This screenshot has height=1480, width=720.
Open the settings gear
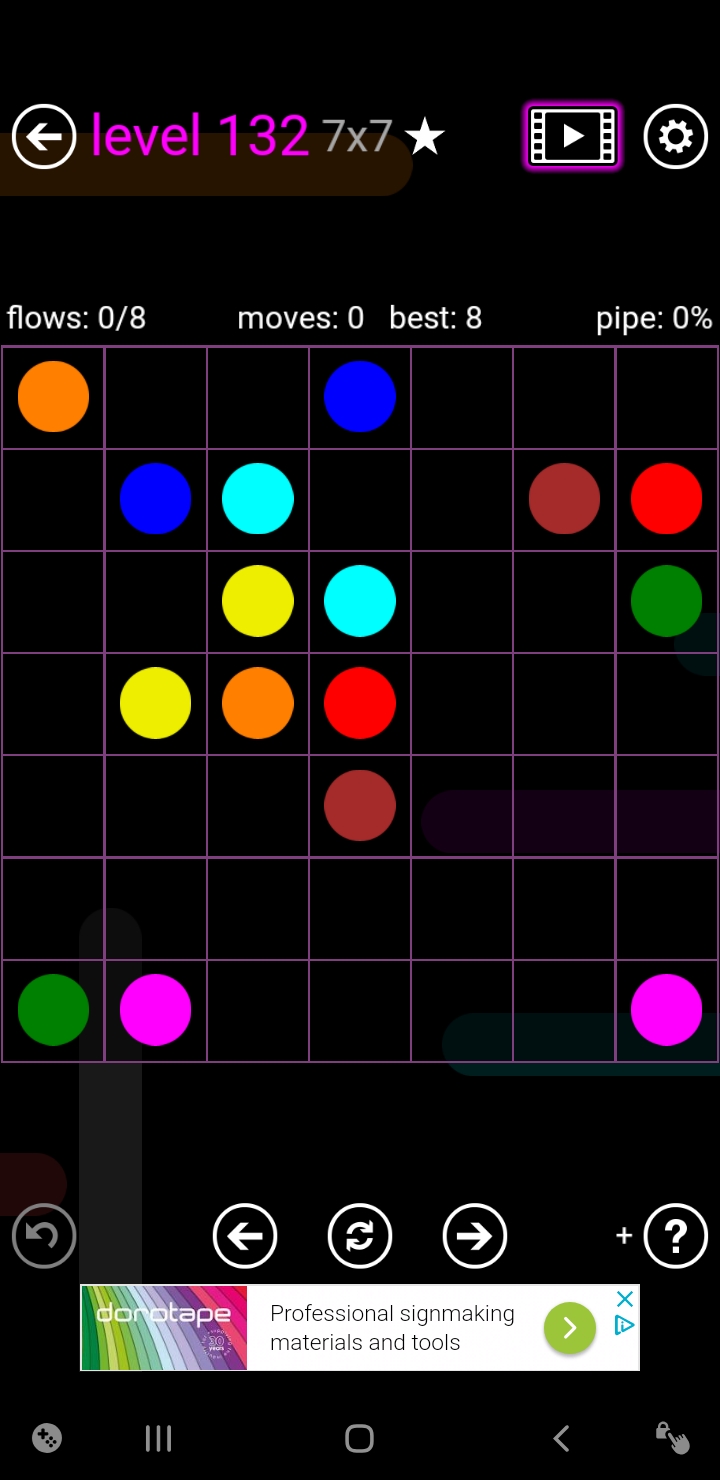pos(676,136)
